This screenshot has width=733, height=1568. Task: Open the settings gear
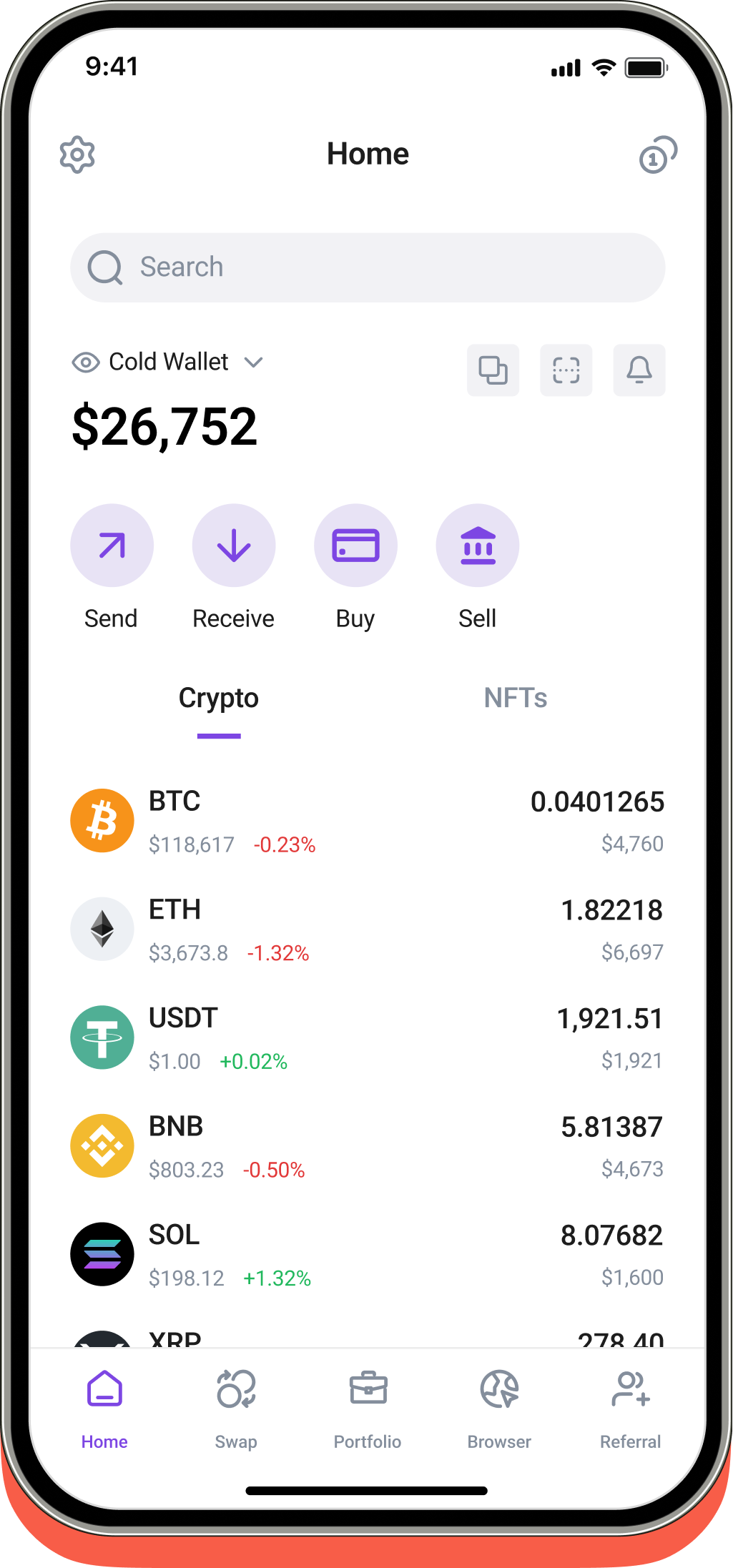click(x=77, y=154)
